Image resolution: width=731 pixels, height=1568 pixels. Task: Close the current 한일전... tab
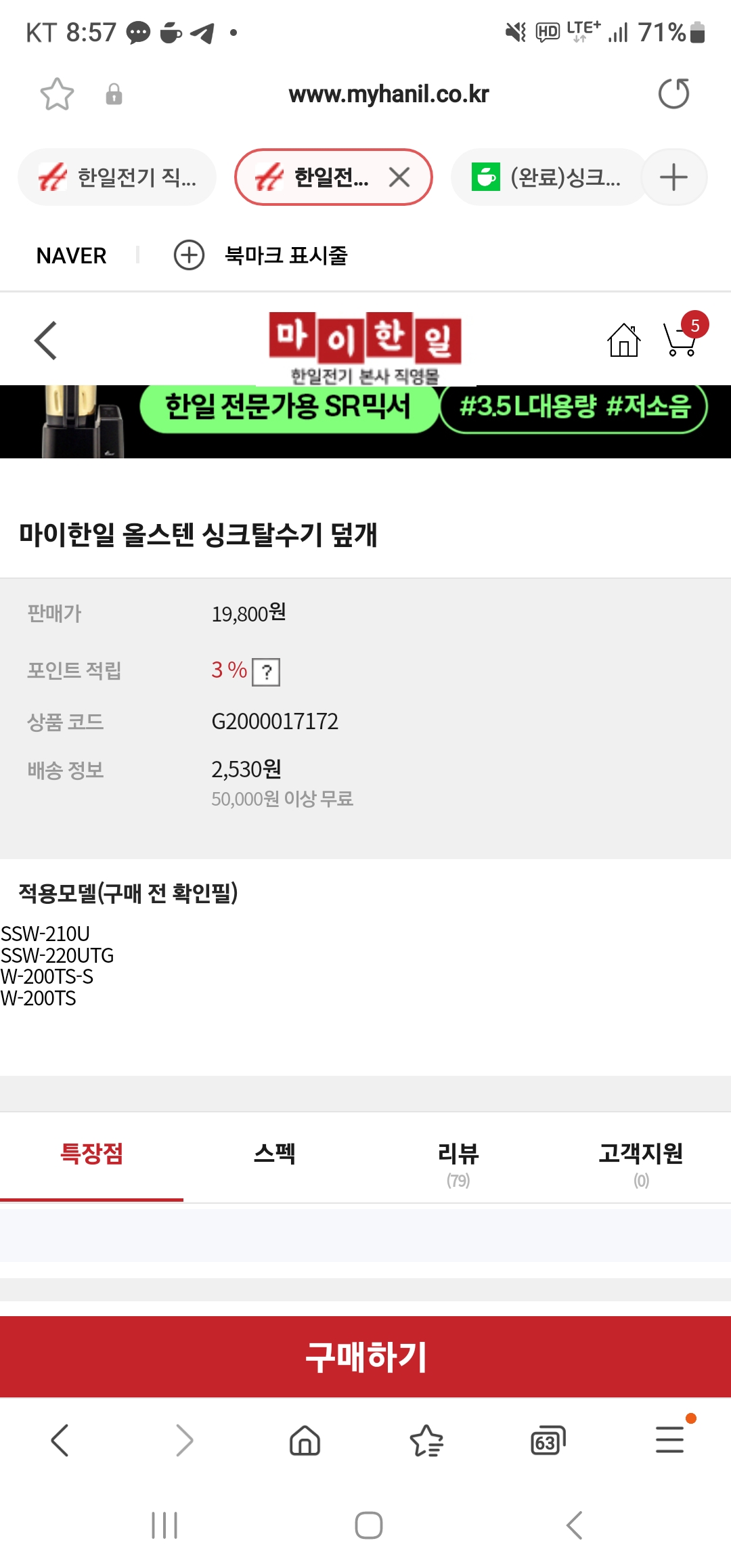tap(399, 177)
